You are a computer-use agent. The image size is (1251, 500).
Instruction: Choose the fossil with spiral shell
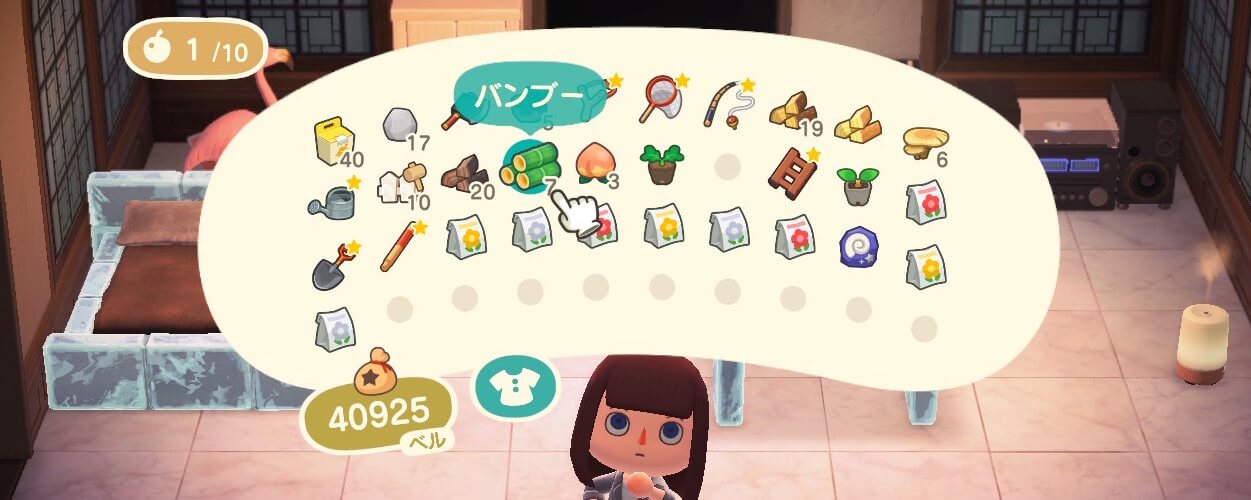point(857,244)
